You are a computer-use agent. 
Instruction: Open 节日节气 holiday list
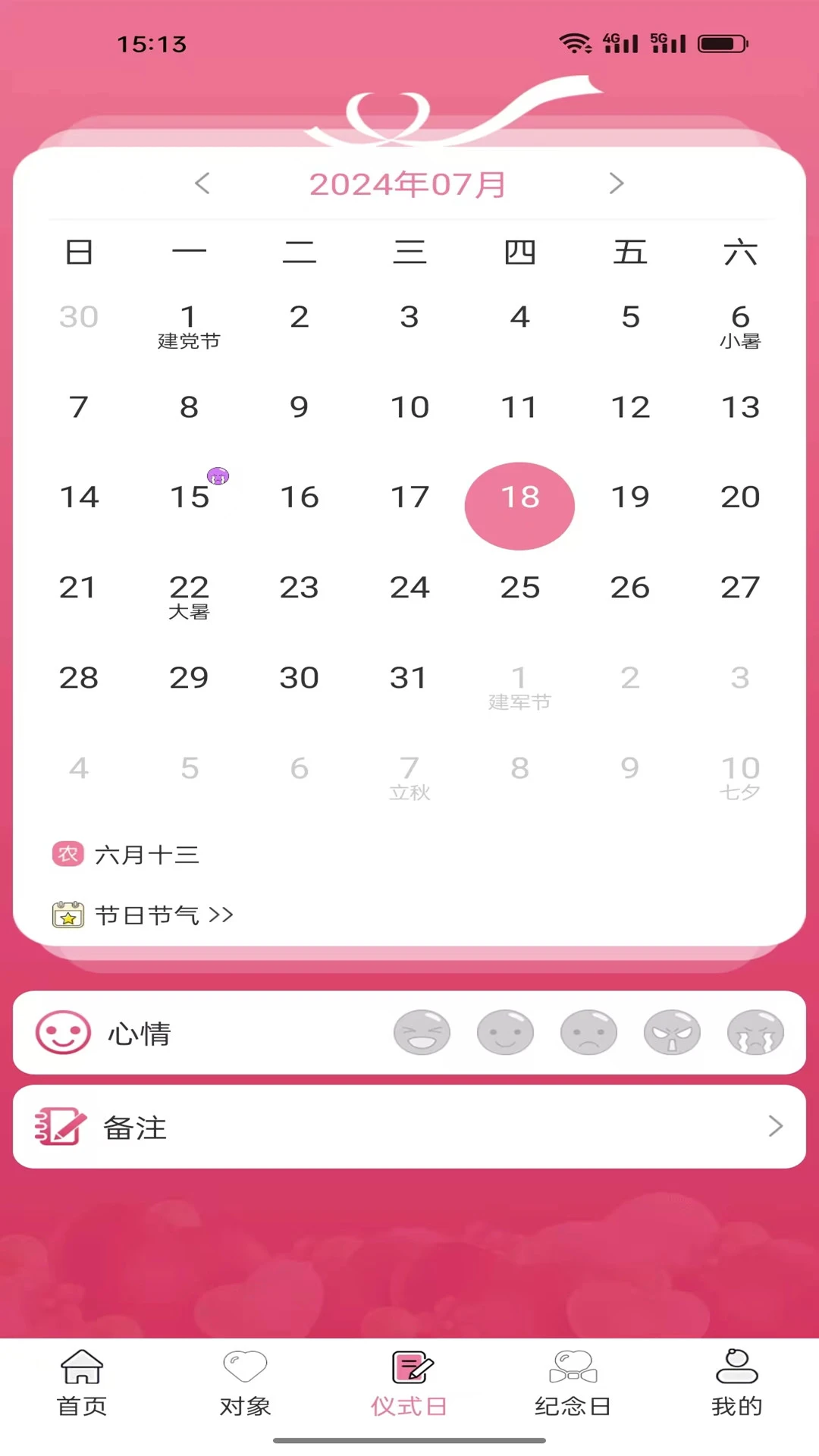[x=163, y=915]
